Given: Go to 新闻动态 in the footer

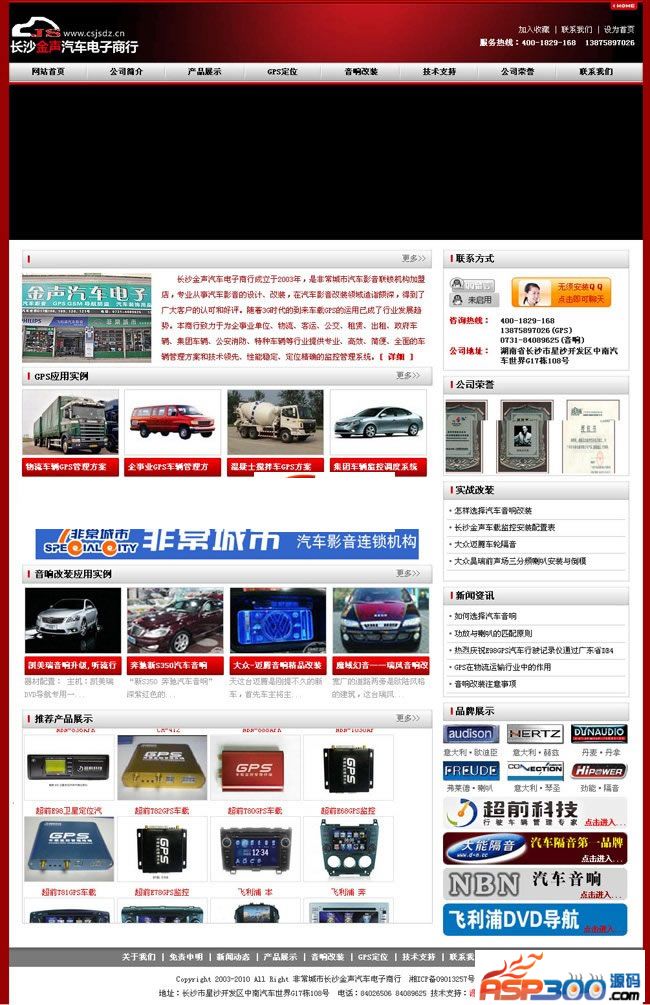Looking at the screenshot, I should (x=233, y=957).
